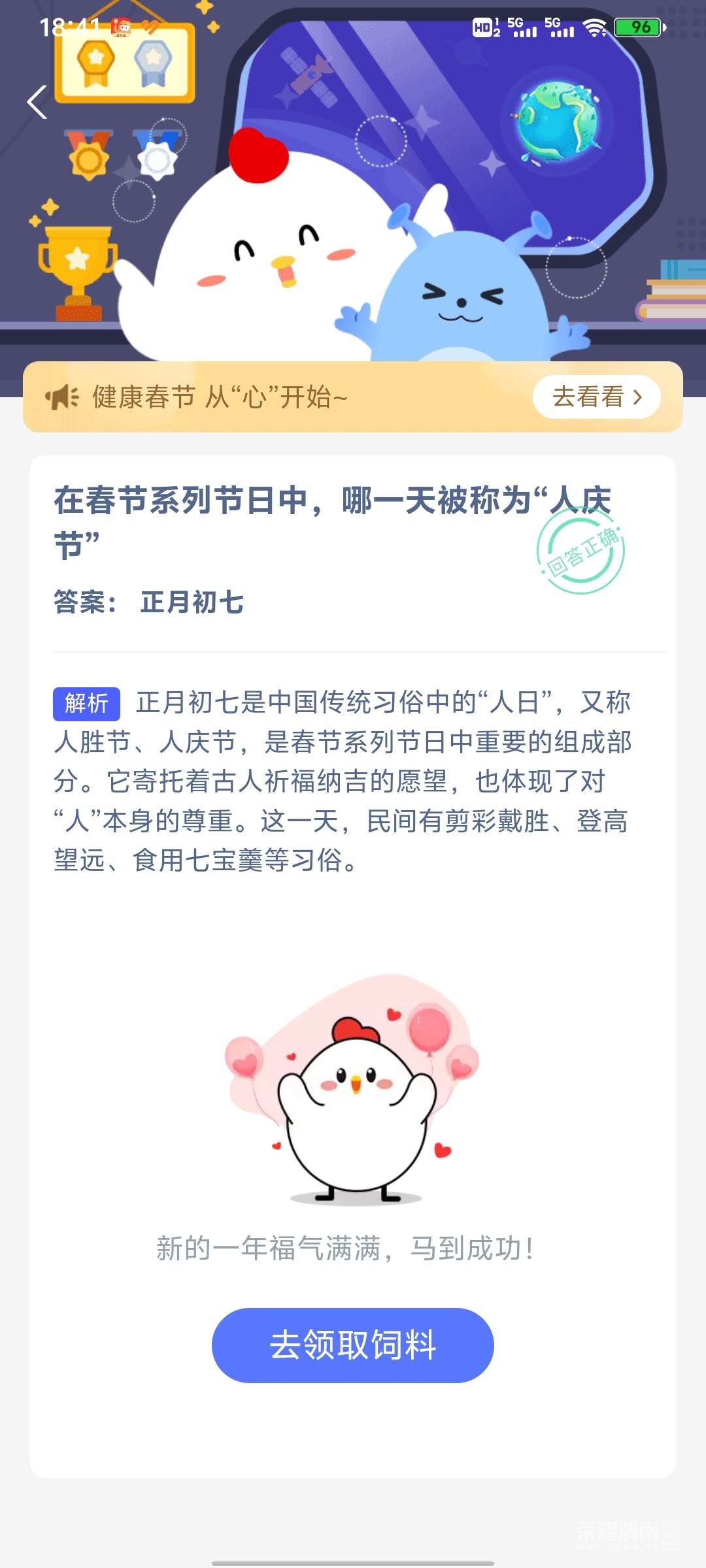Tap 去看看 on the banner
Image resolution: width=706 pixels, height=1568 pixels.
(596, 397)
